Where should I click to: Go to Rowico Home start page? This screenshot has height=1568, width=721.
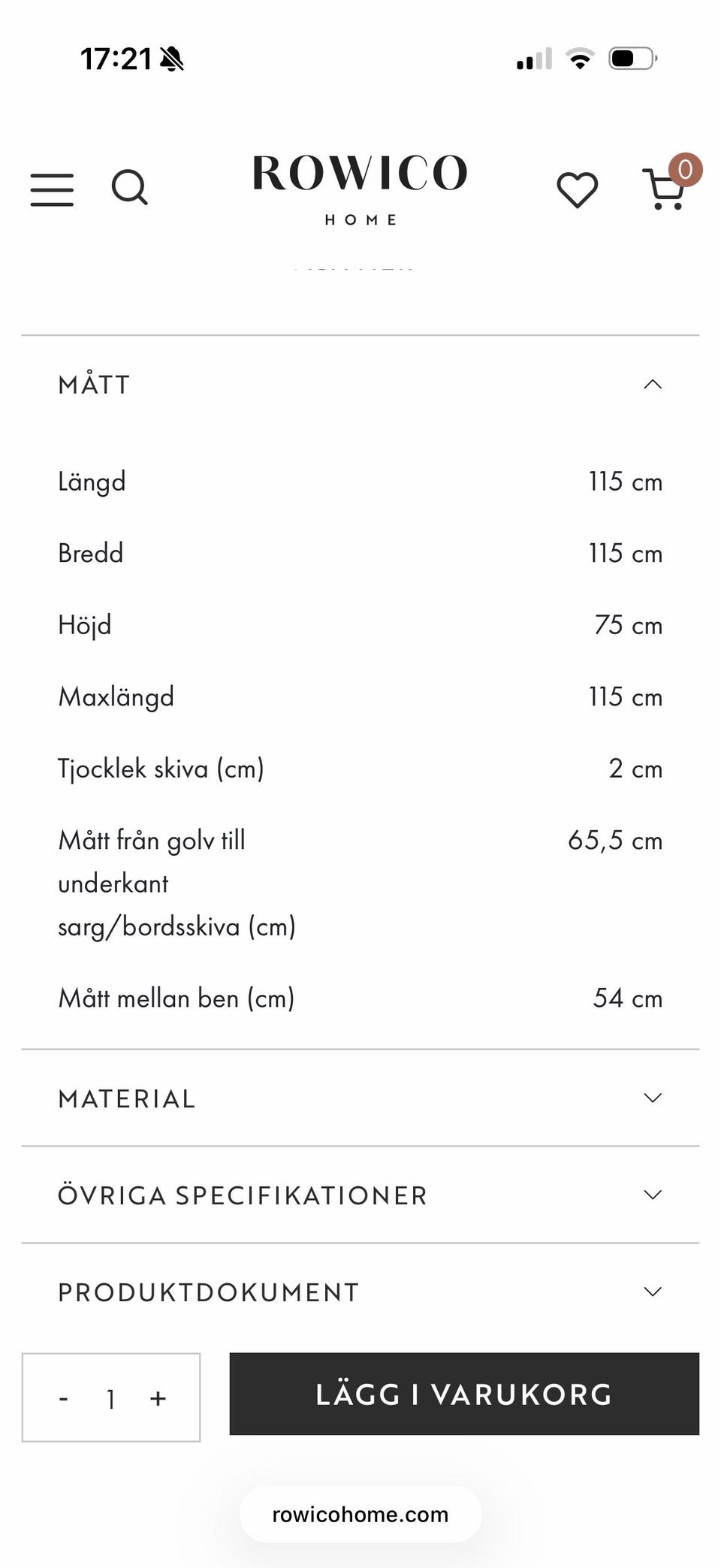[360, 188]
